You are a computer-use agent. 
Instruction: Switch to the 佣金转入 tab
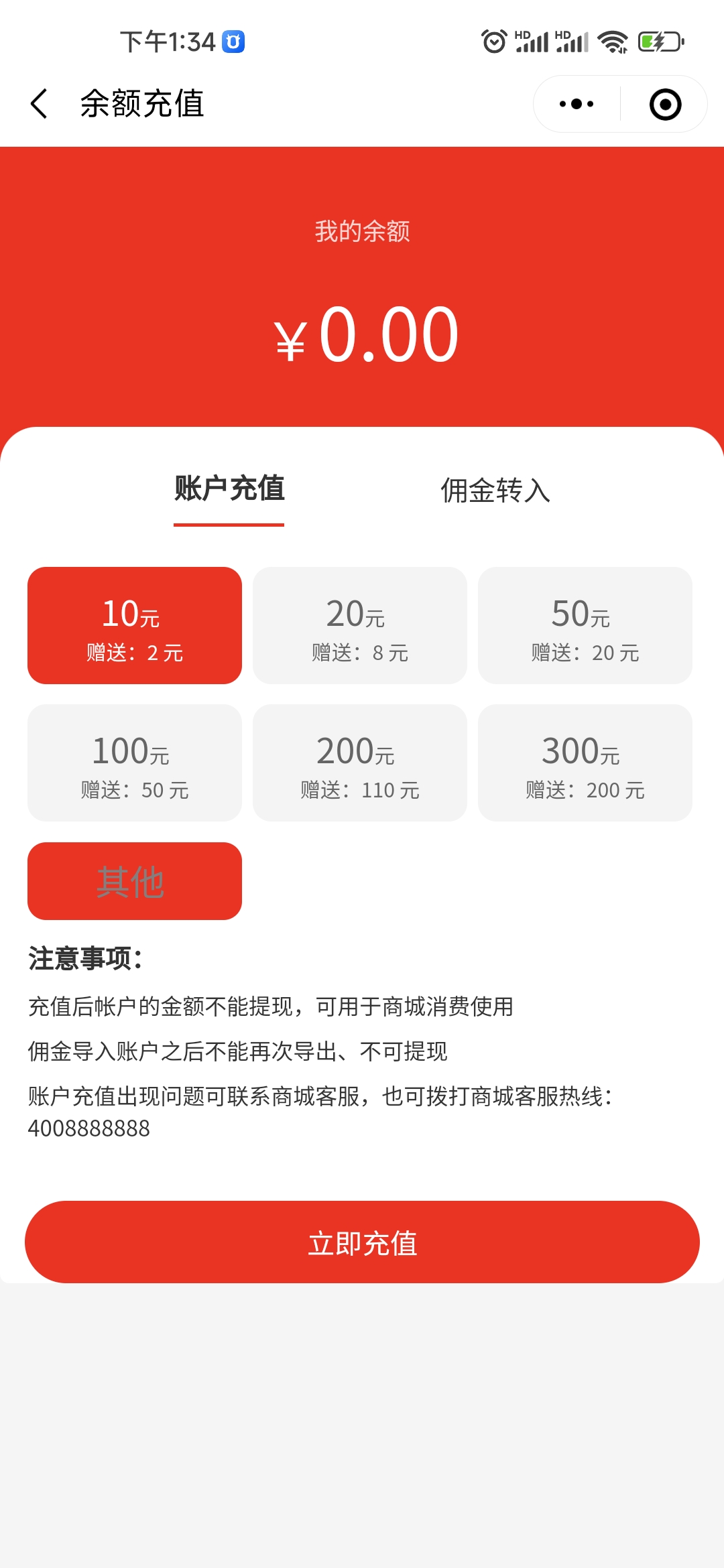(x=495, y=491)
